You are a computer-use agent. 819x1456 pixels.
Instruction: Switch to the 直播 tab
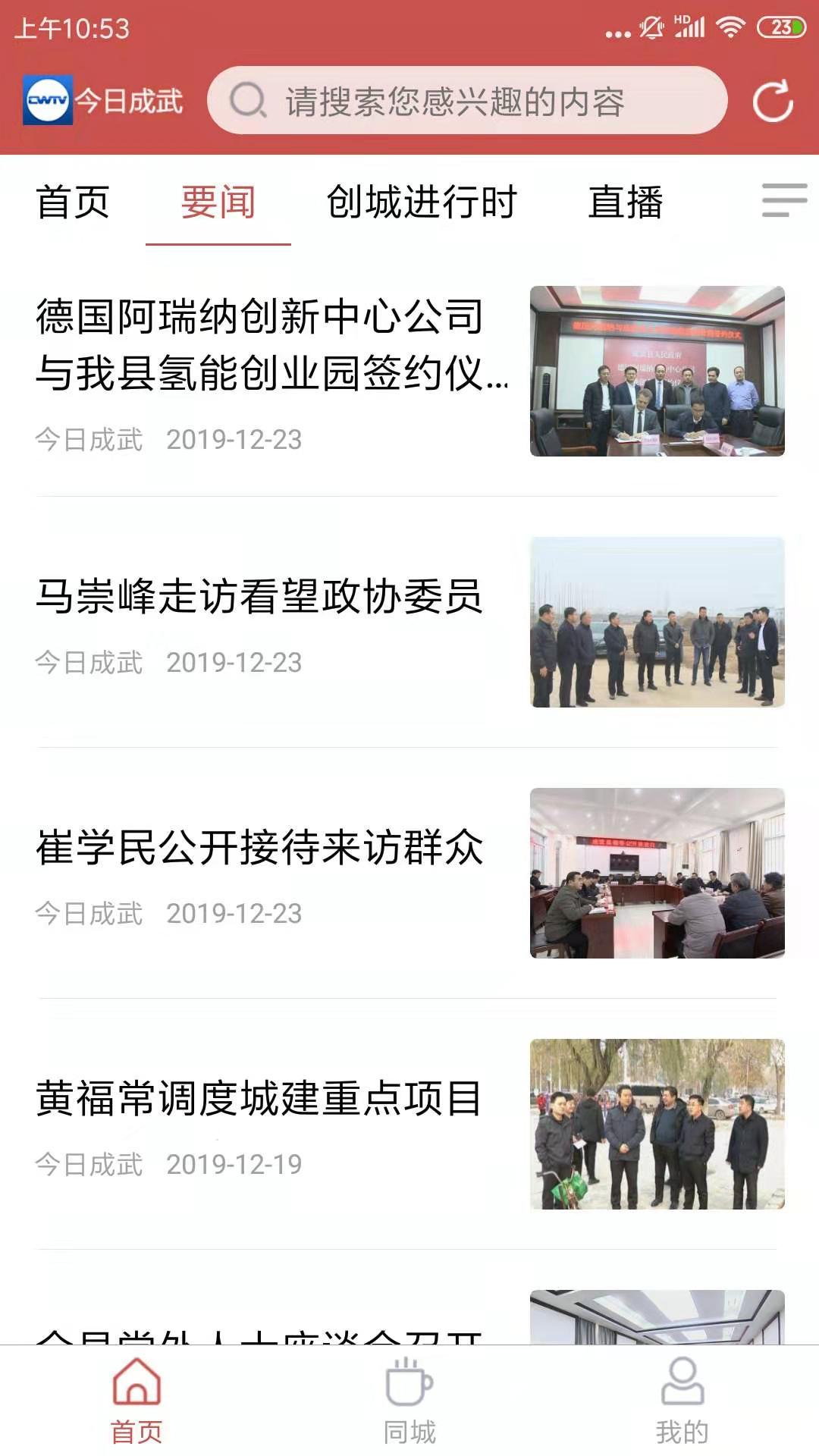628,201
